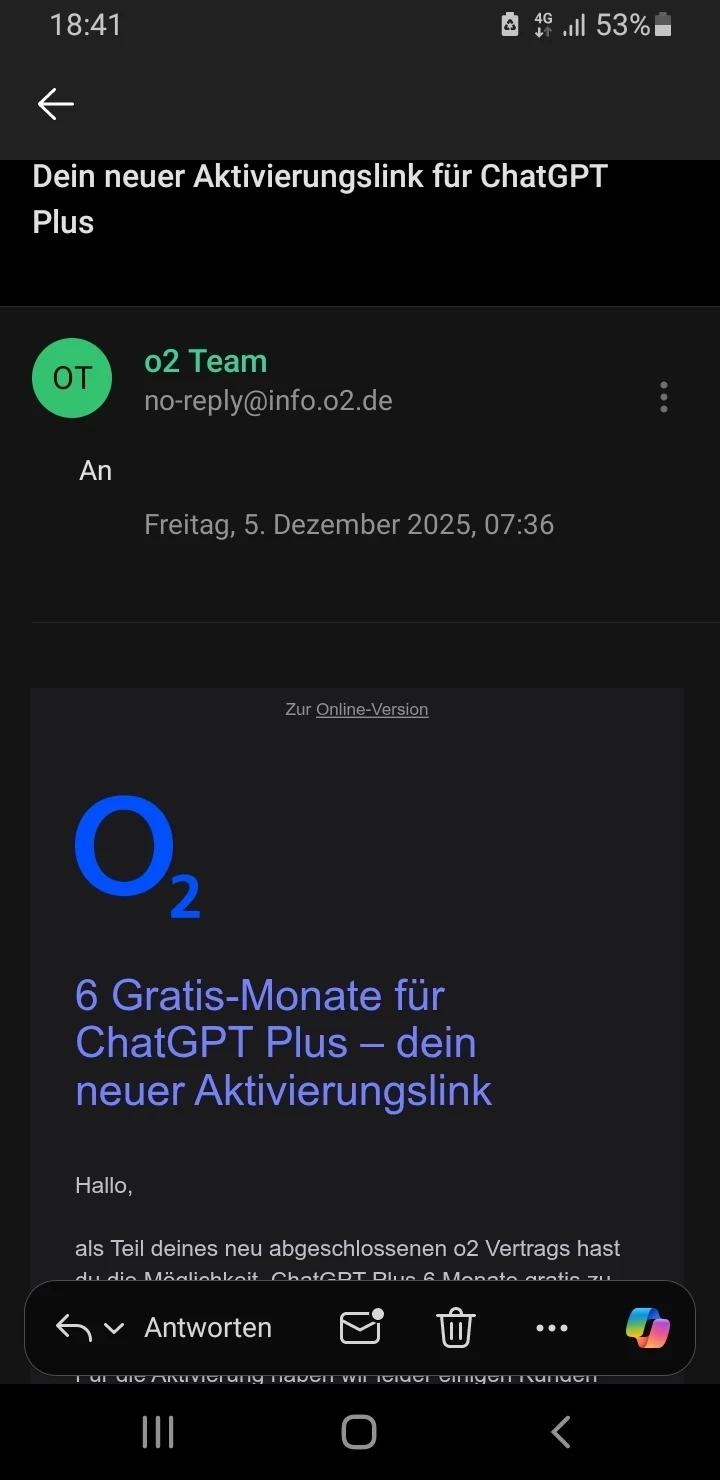Open the o2 Team sender avatar
Image resolution: width=720 pixels, height=1480 pixels.
click(x=72, y=378)
